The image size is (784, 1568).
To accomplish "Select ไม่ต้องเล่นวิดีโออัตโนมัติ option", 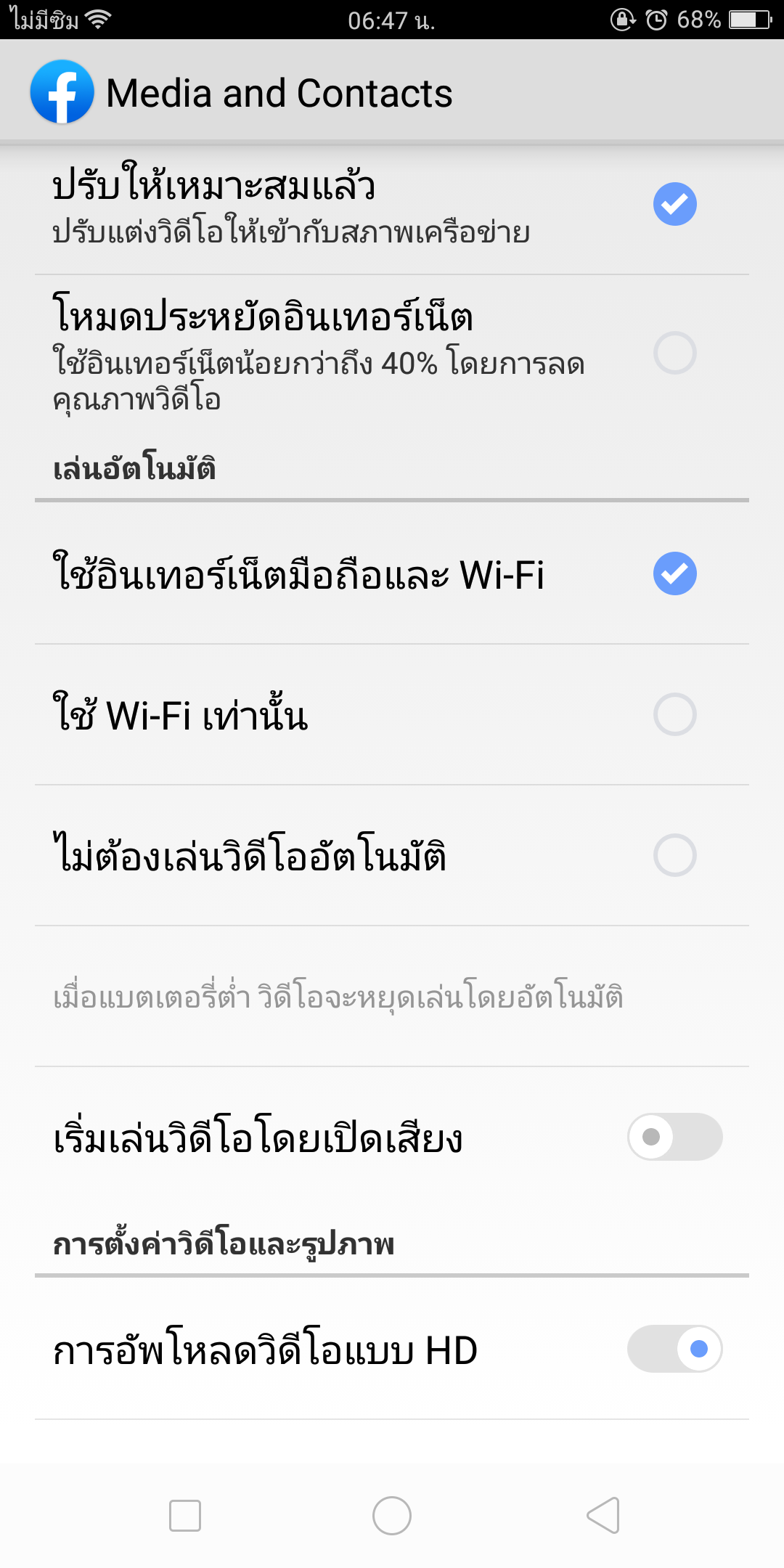I will [392, 855].
